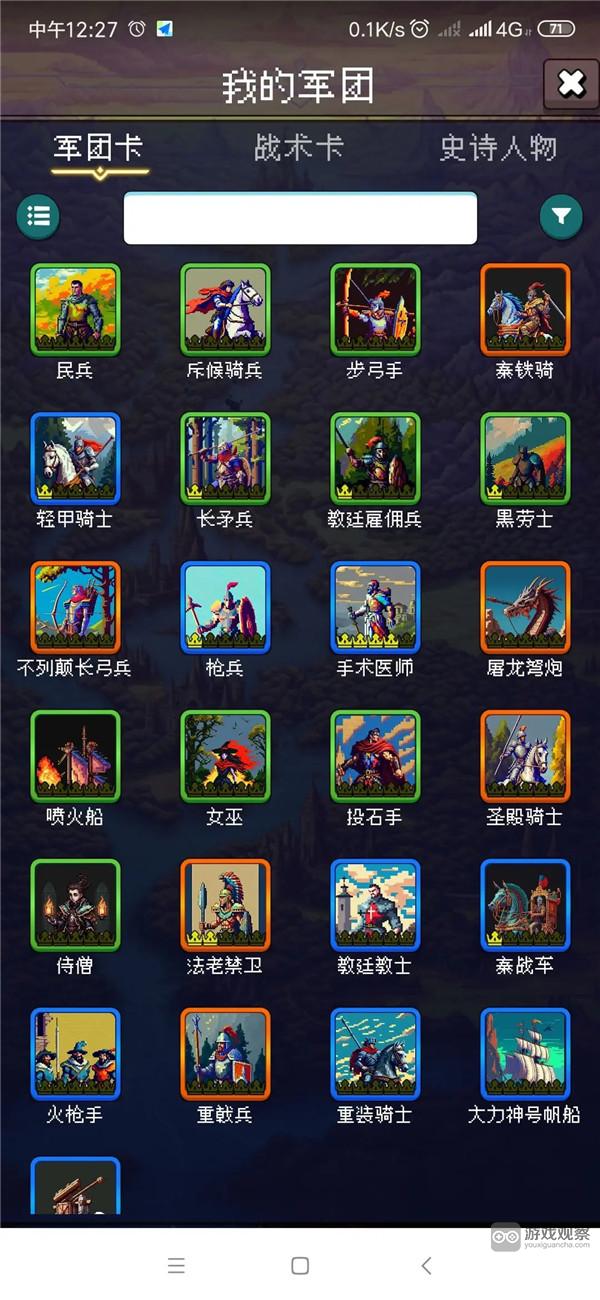This screenshot has width=600, height=1300.
Task: Close the 我的军团 screen
Action: 571,84
